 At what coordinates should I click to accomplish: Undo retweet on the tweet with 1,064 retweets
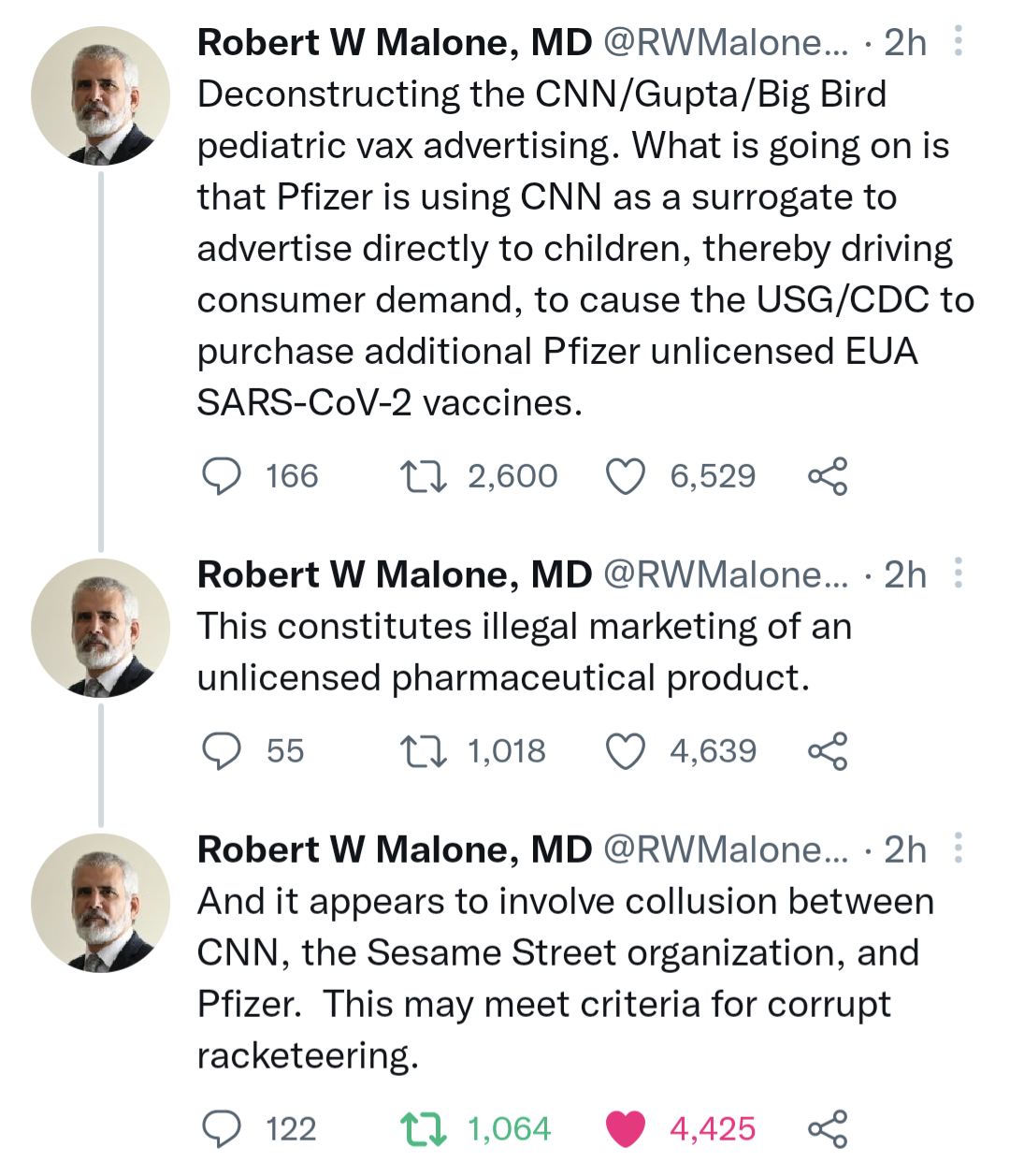point(424,1129)
